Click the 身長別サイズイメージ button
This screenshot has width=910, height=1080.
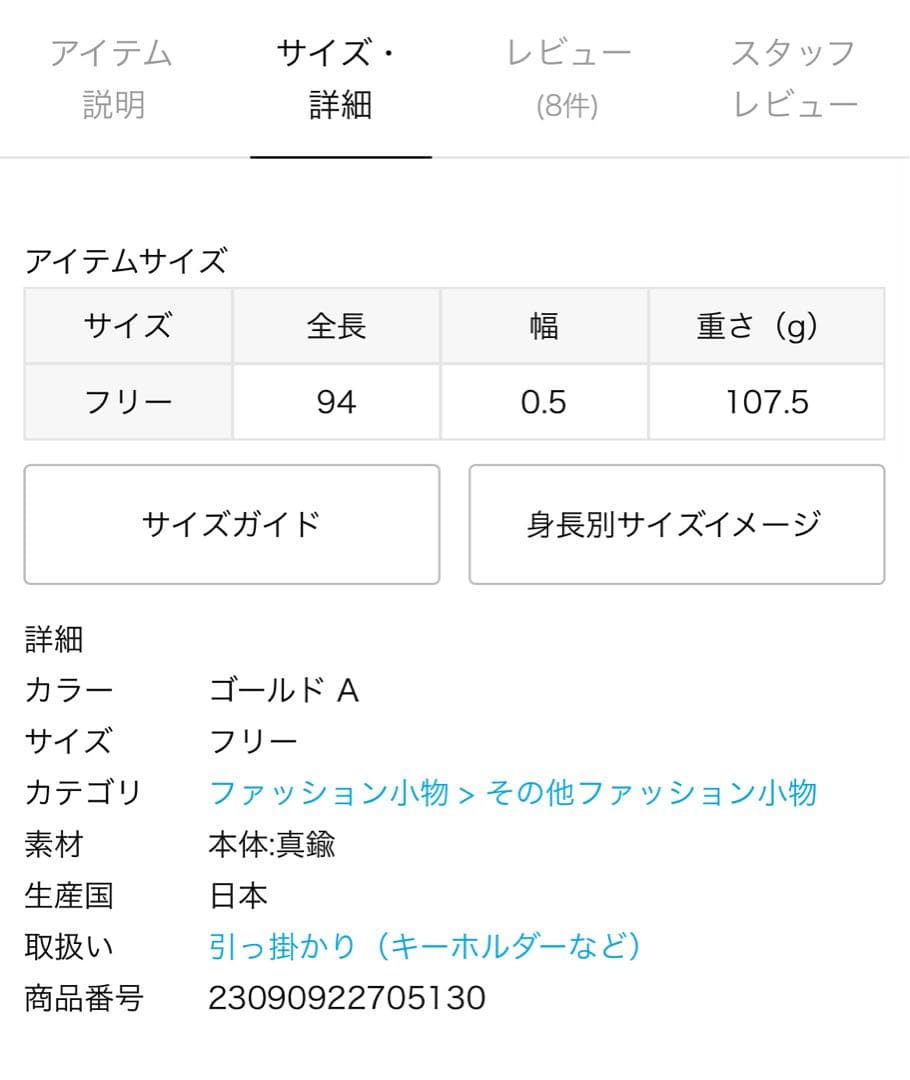click(x=679, y=524)
